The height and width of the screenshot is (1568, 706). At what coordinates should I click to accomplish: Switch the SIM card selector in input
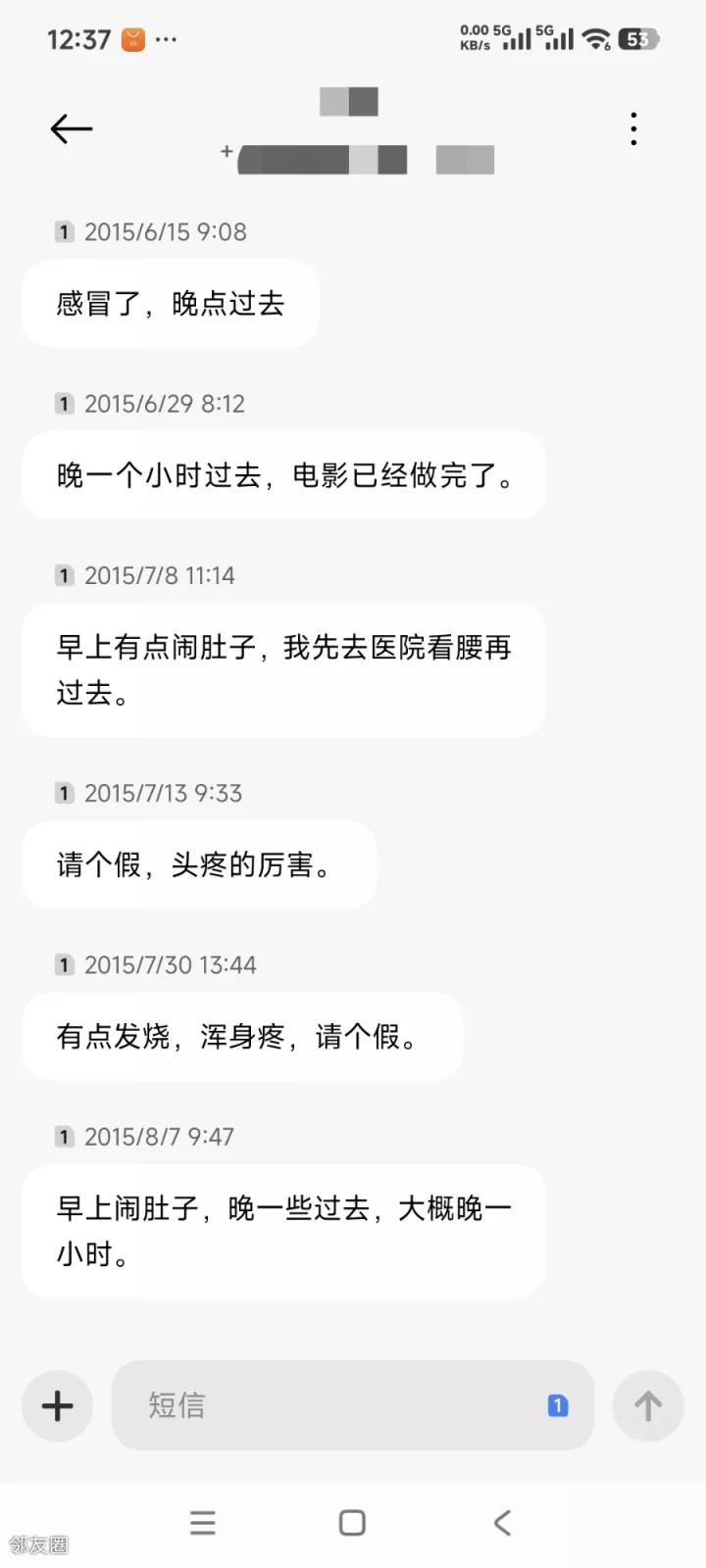click(x=557, y=1405)
